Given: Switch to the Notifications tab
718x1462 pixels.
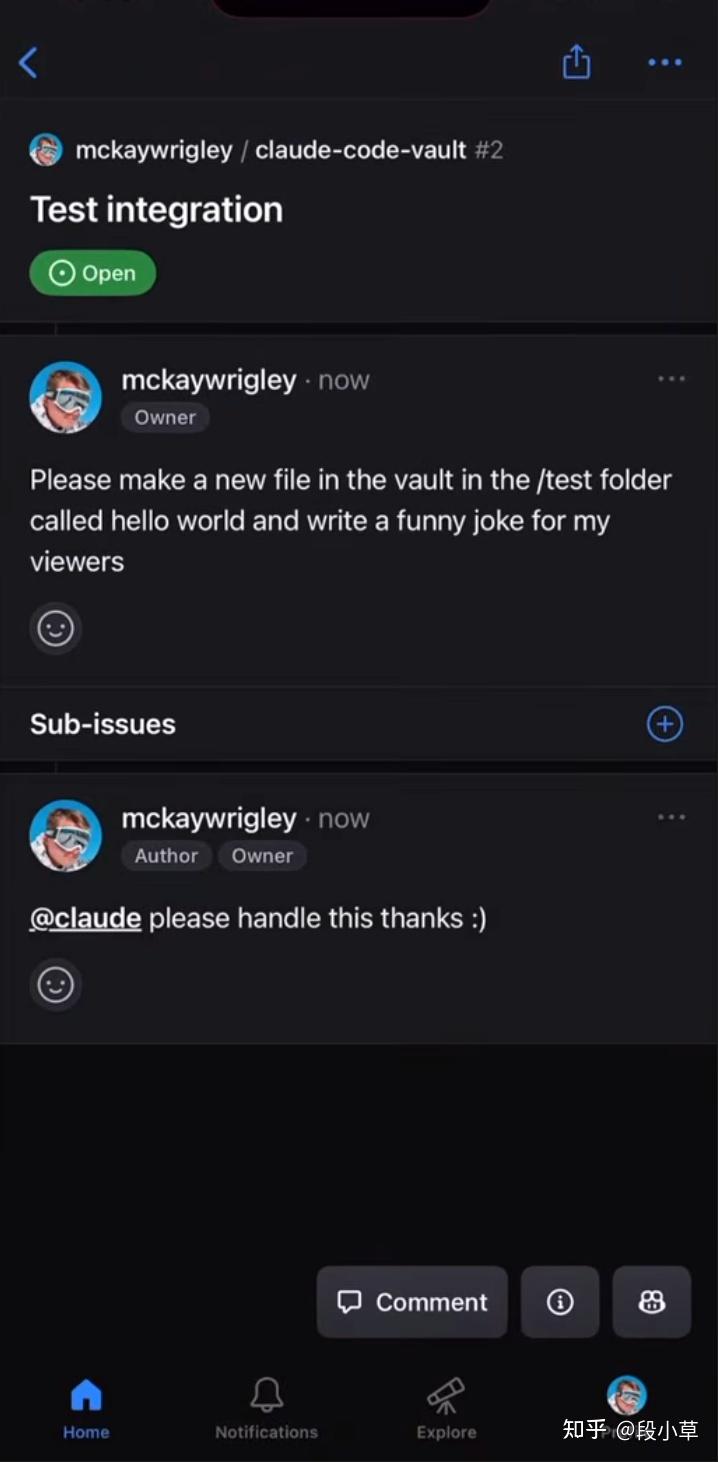Looking at the screenshot, I should point(266,1408).
